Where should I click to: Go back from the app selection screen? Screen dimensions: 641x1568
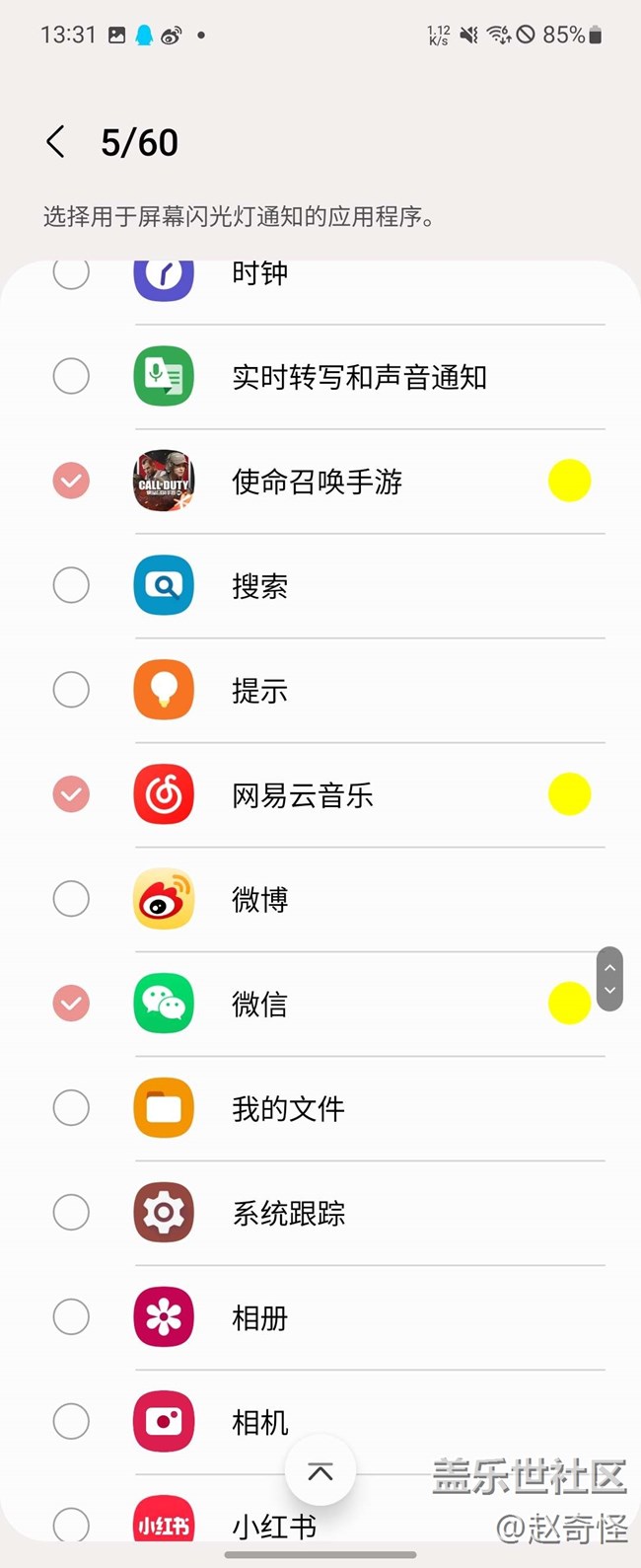56,142
